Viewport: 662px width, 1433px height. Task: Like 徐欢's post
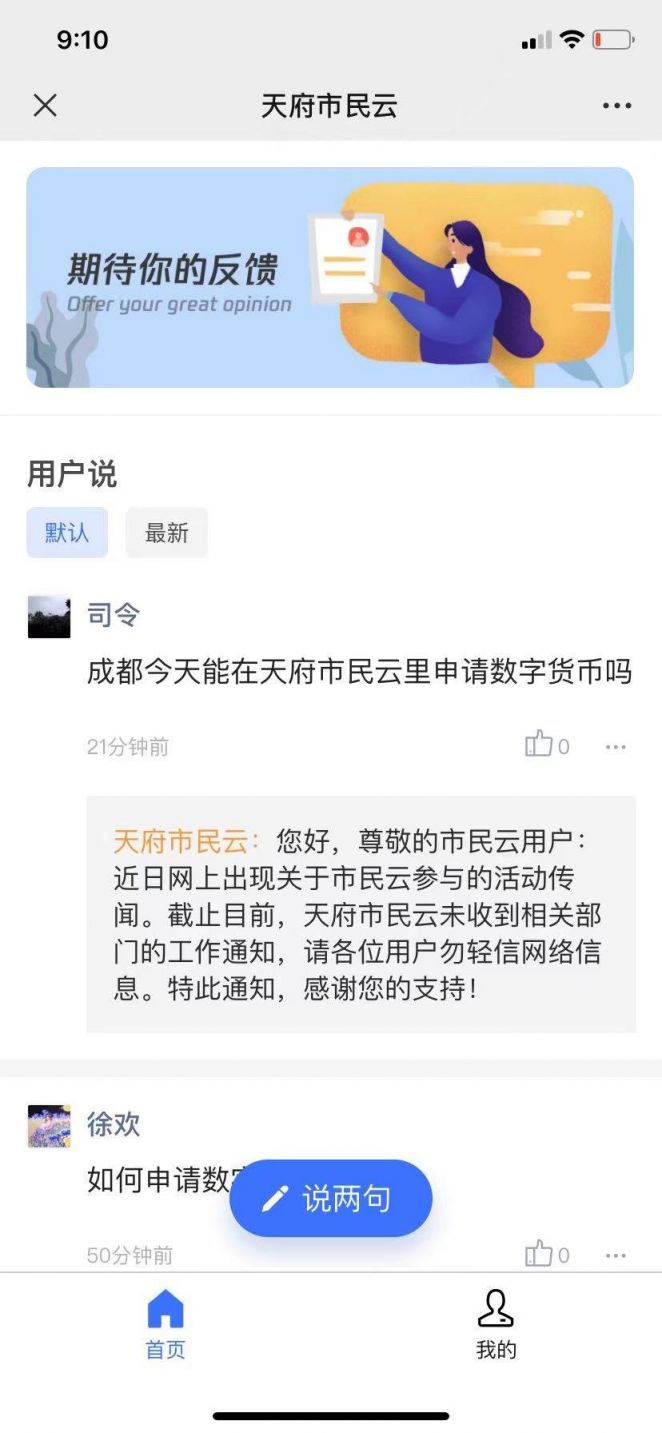[x=539, y=1254]
